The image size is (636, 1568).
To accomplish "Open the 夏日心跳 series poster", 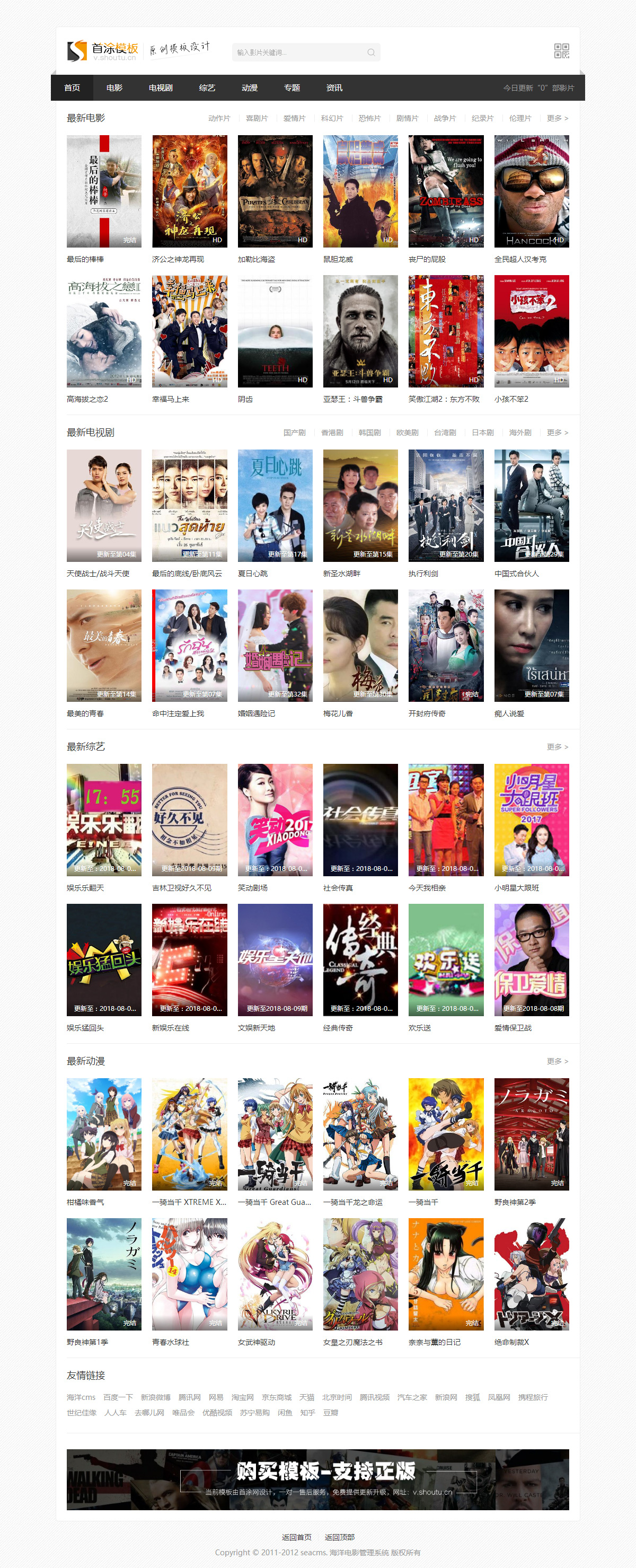I will point(275,505).
